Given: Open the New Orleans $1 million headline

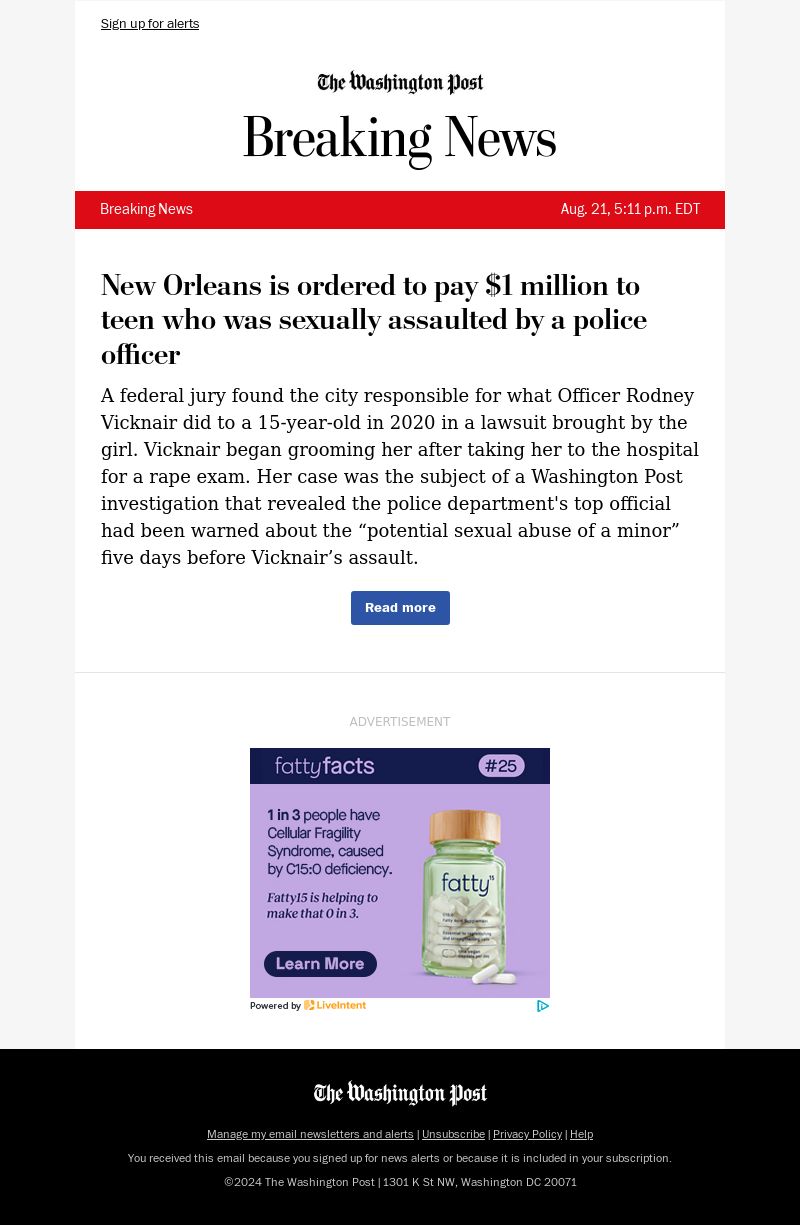Looking at the screenshot, I should (x=374, y=320).
